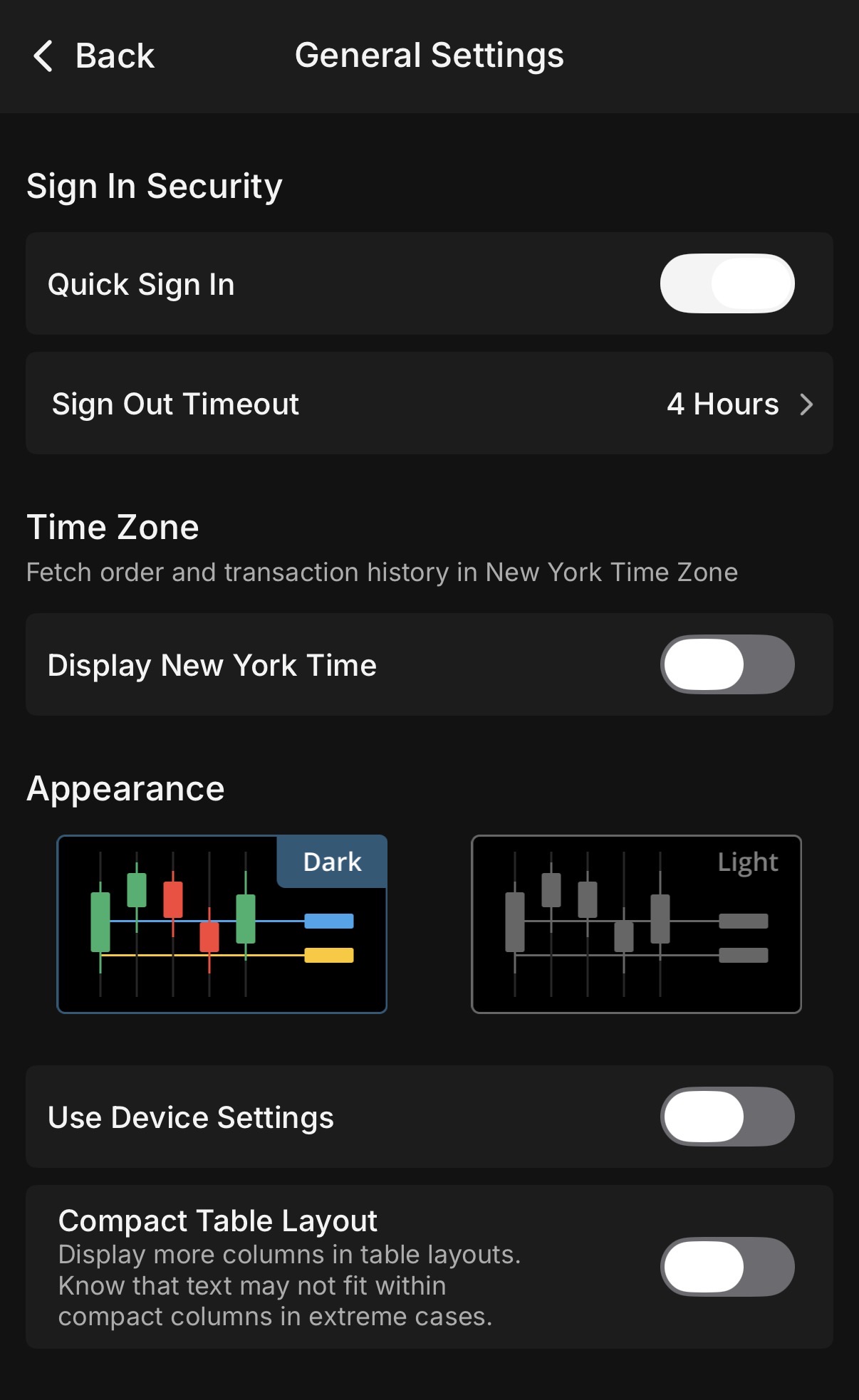Toggle the Quick Sign In switch

(x=727, y=283)
